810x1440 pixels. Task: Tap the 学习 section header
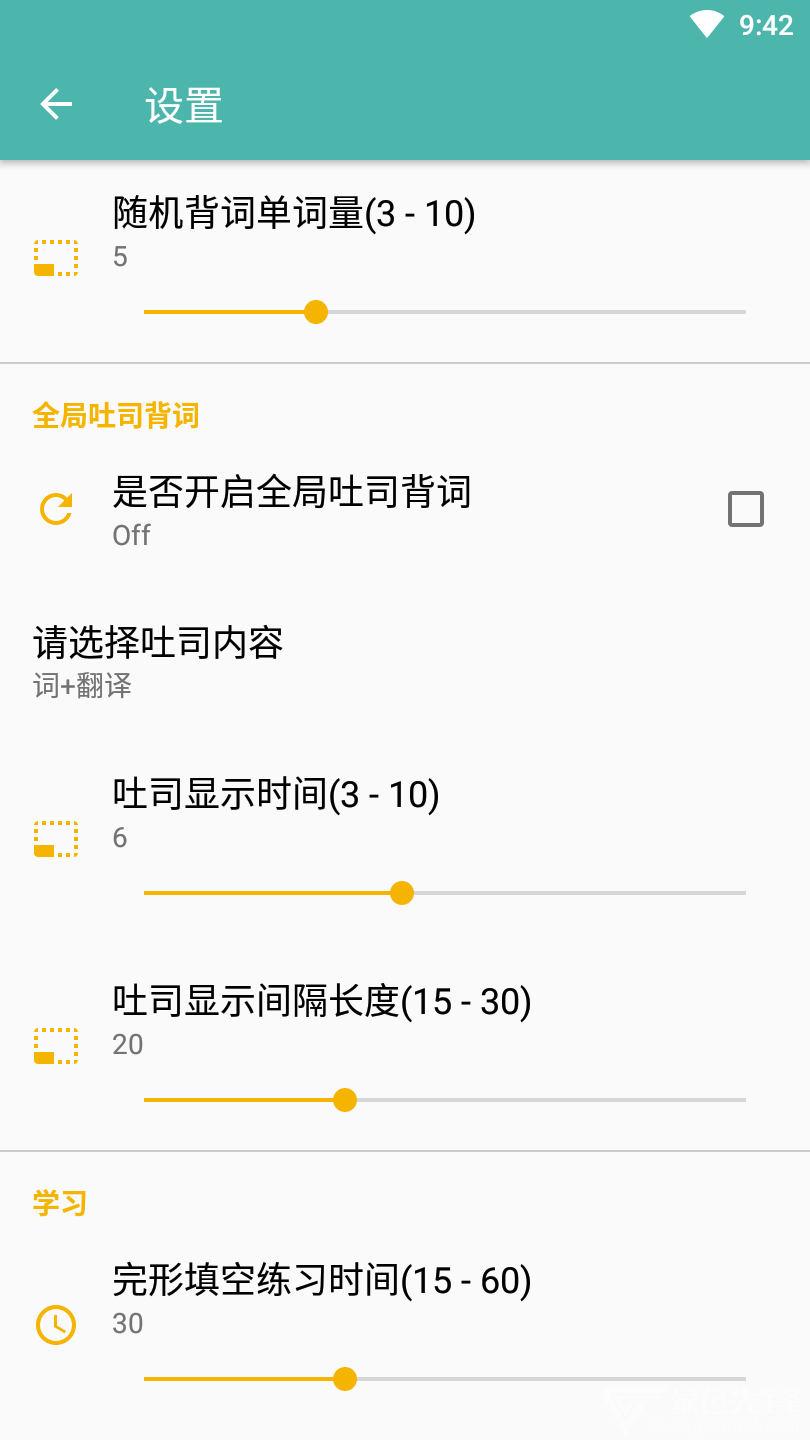(60, 1203)
